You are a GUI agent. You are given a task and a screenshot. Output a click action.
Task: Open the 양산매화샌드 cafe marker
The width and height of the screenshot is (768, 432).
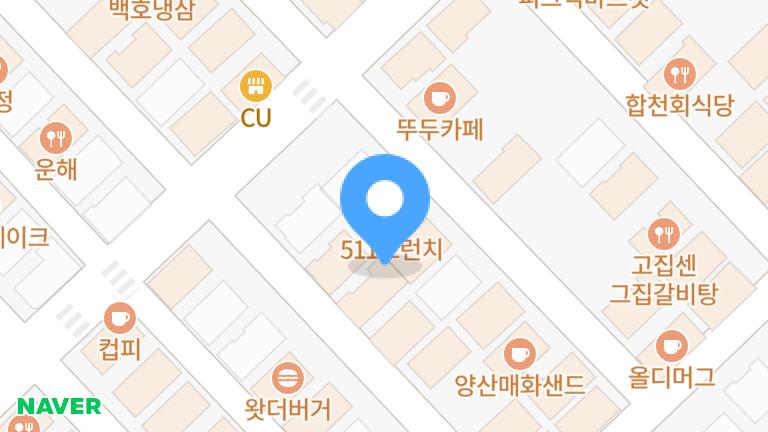pos(519,353)
